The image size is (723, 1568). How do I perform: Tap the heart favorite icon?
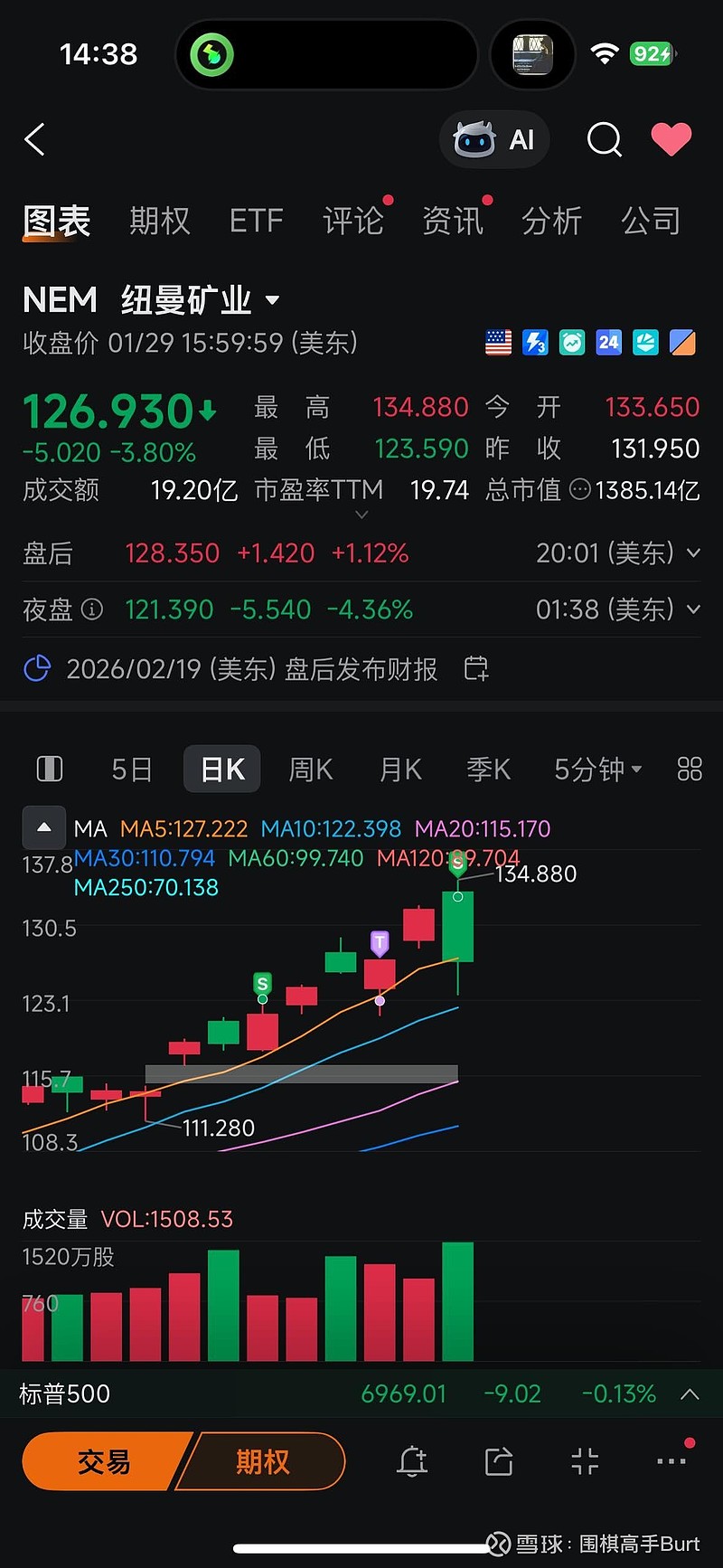tap(671, 140)
